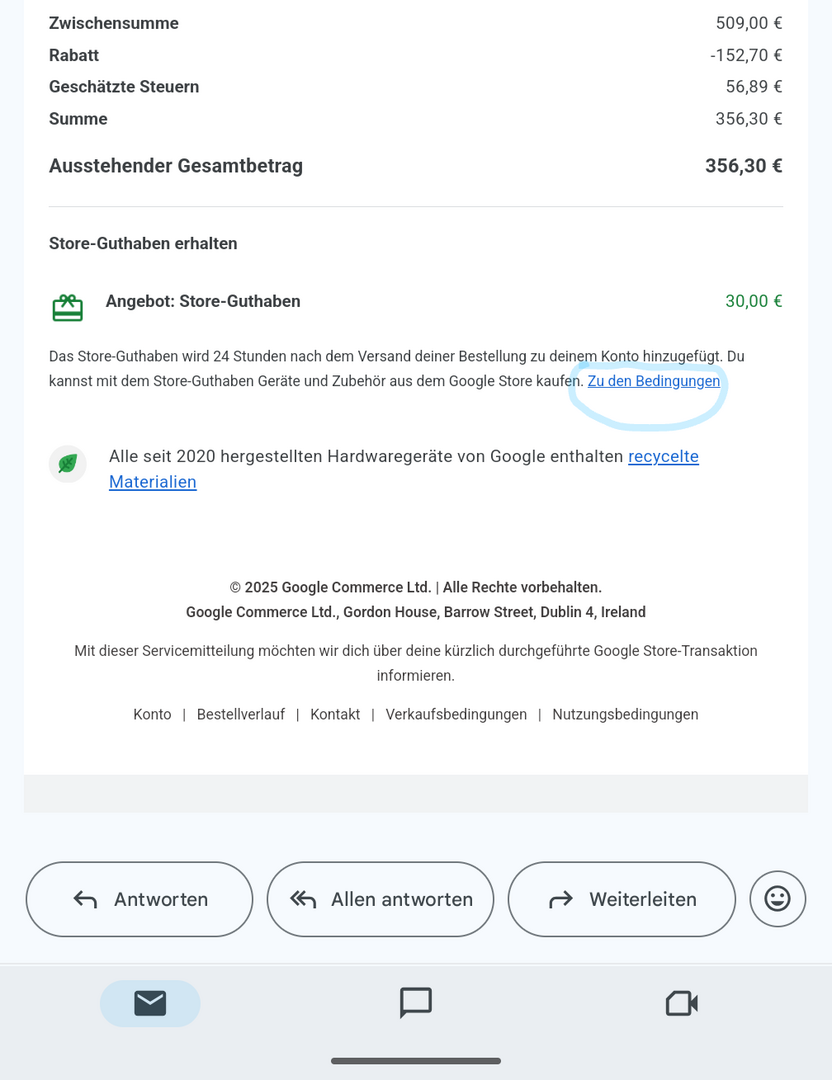Switch to the Chat tab
Viewport: 832px width, 1080px height.
coord(415,1003)
